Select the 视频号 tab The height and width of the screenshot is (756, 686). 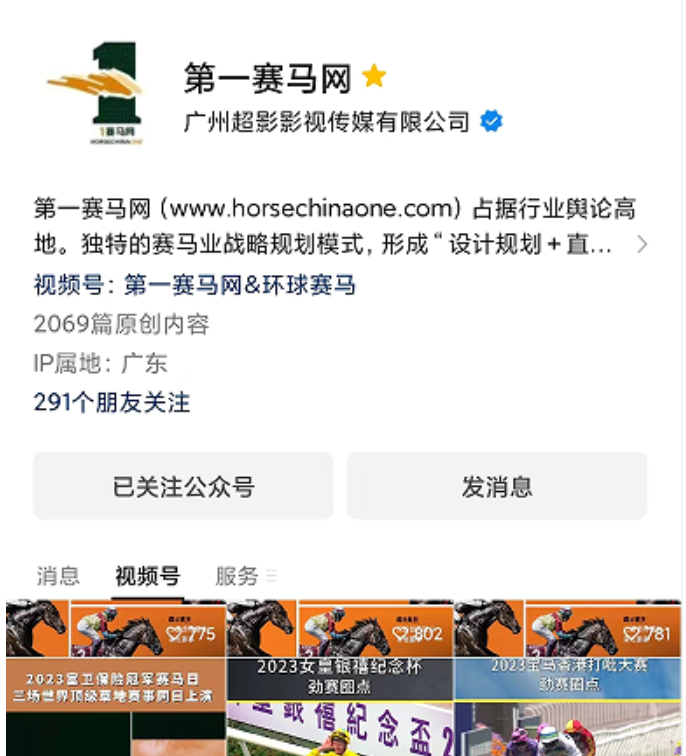pos(147,576)
